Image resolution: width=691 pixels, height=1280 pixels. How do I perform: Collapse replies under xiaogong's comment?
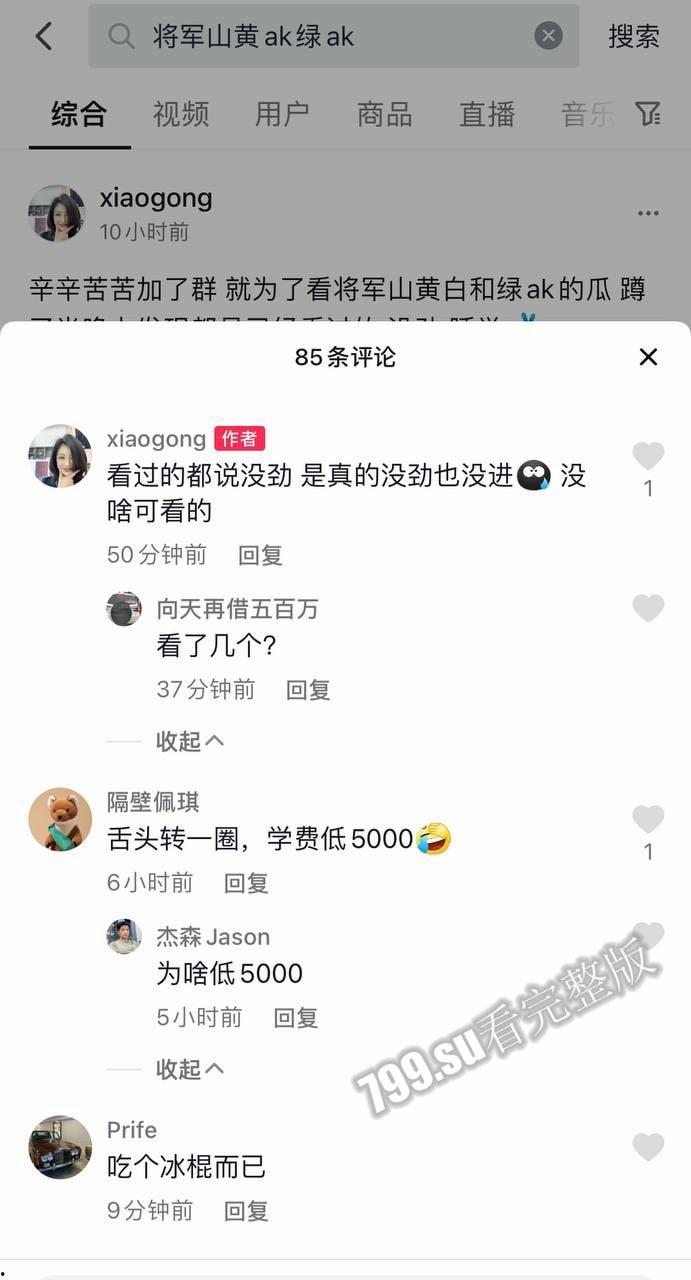click(189, 741)
